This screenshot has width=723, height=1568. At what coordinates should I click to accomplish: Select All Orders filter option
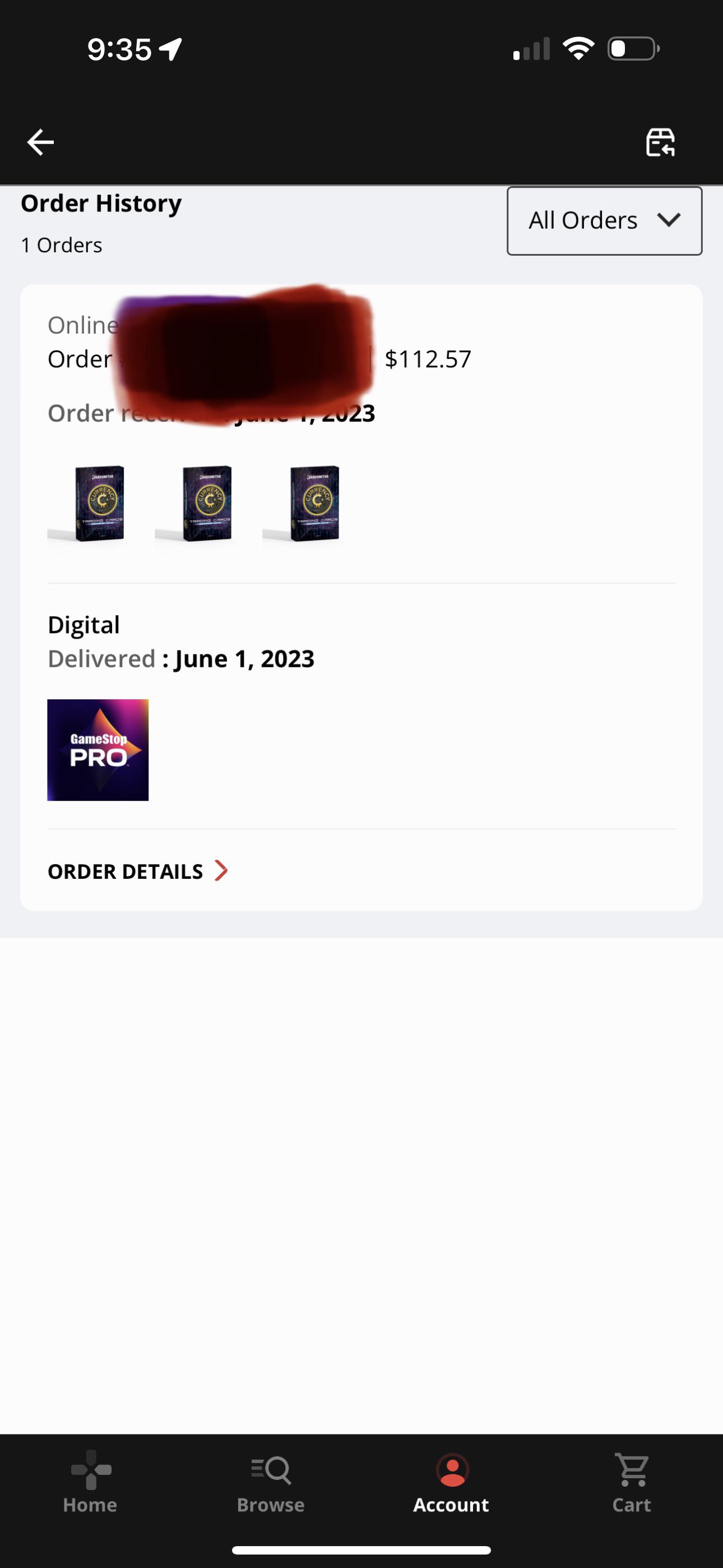(583, 220)
